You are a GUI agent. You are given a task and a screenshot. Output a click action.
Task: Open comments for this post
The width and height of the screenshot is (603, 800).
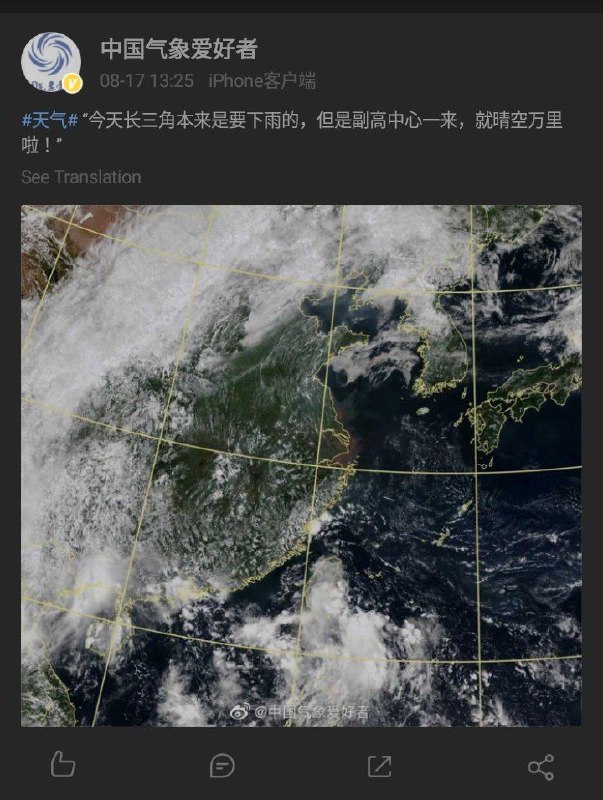pos(222,766)
